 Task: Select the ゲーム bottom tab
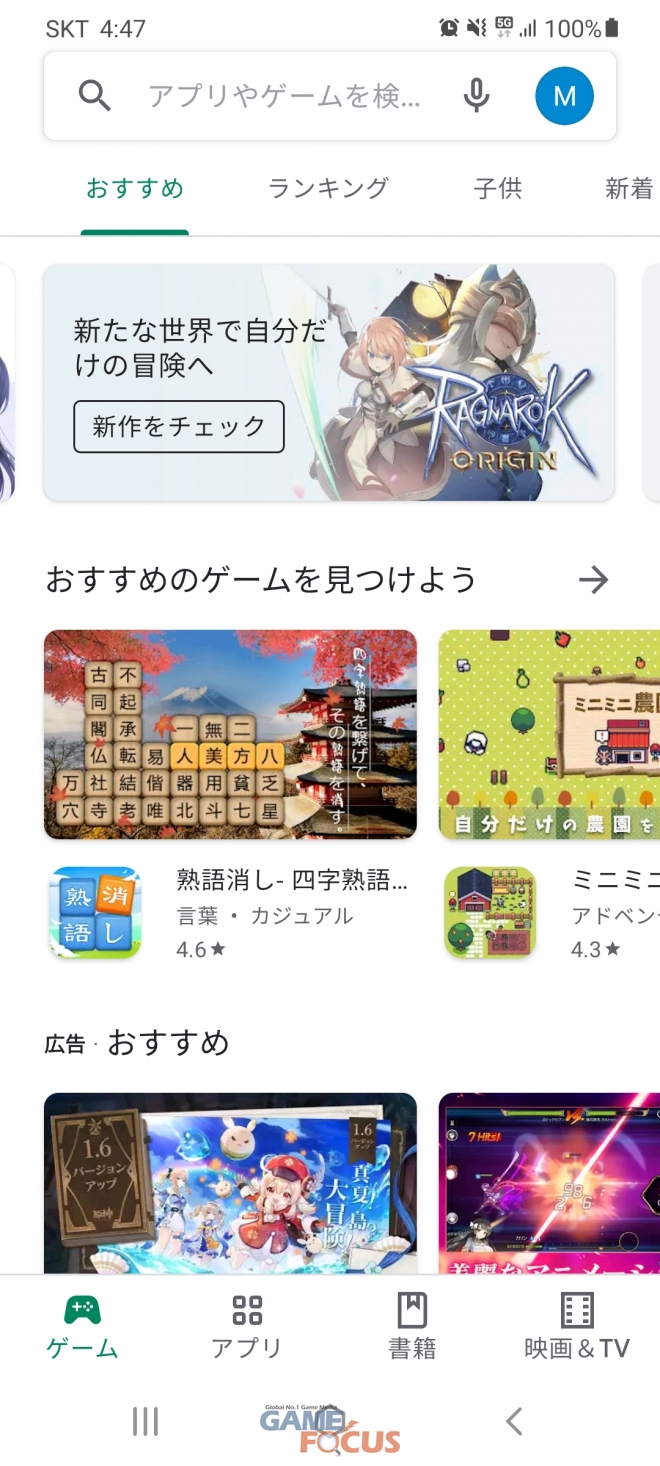82,1326
